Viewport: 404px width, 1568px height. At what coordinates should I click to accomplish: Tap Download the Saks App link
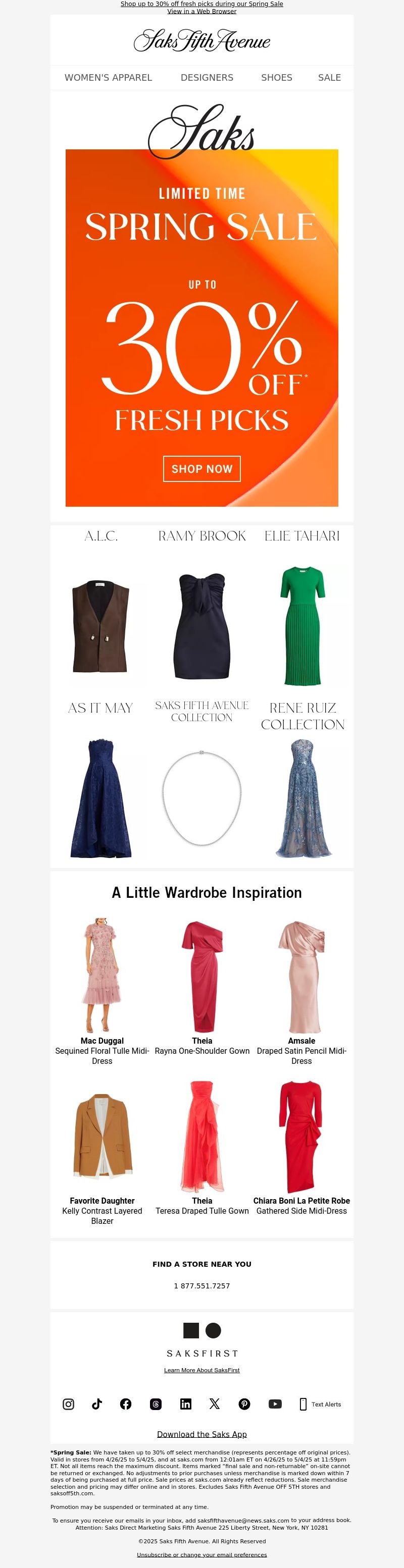(x=201, y=1435)
